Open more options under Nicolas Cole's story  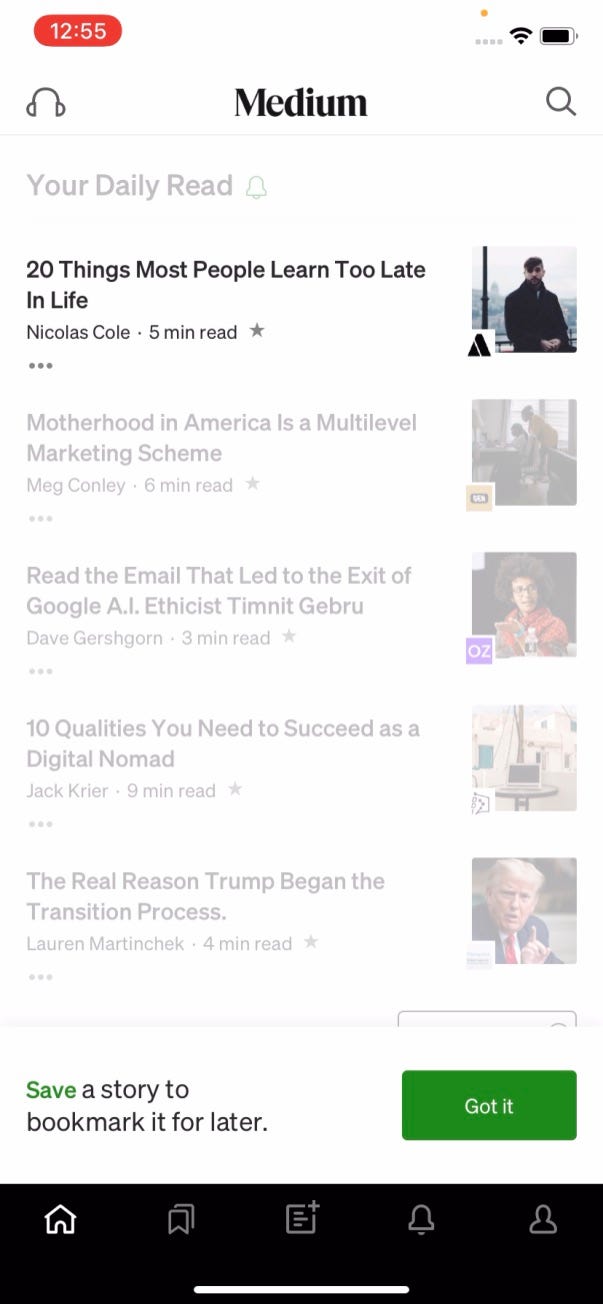[x=41, y=366]
